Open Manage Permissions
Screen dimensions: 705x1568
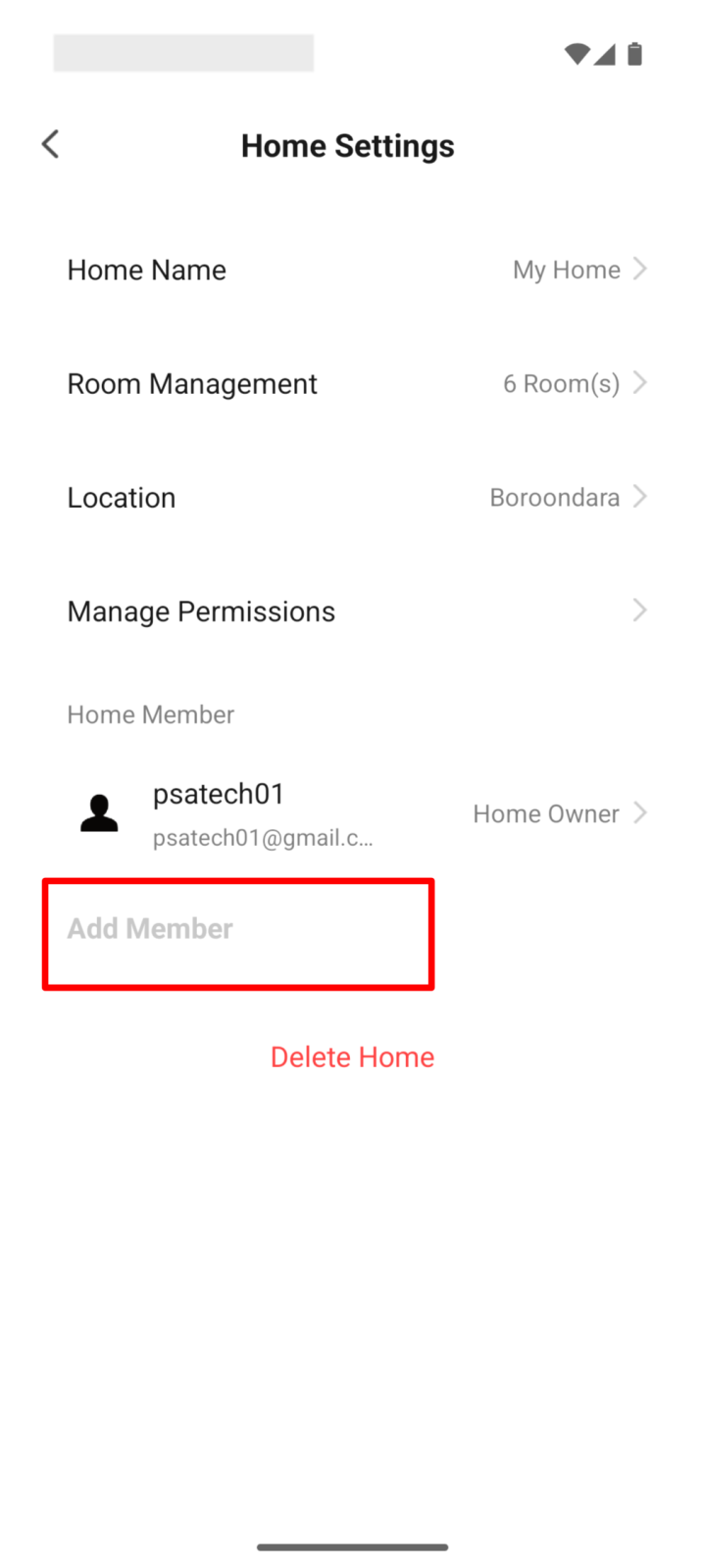click(x=353, y=612)
